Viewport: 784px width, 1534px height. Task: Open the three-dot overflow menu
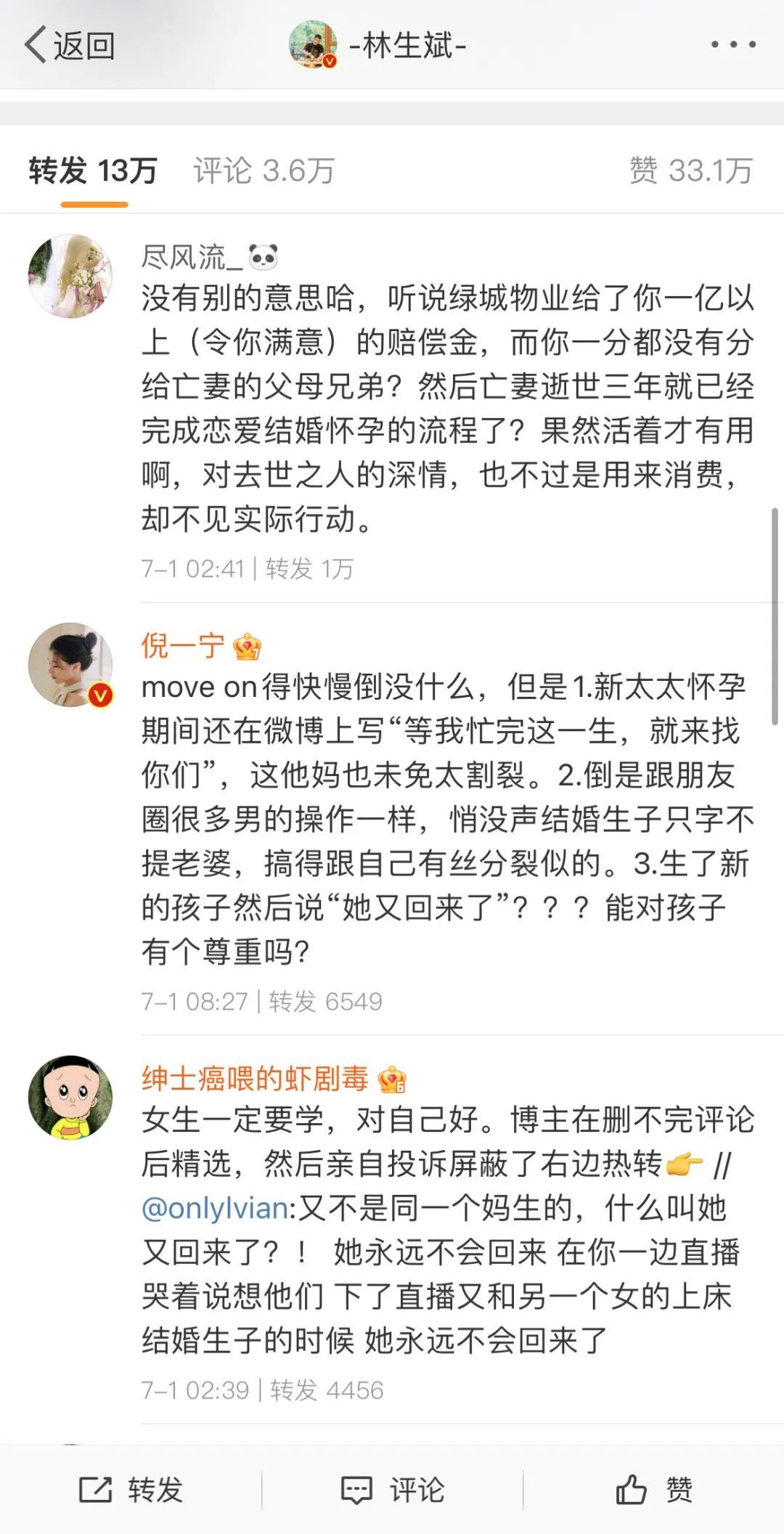733,45
